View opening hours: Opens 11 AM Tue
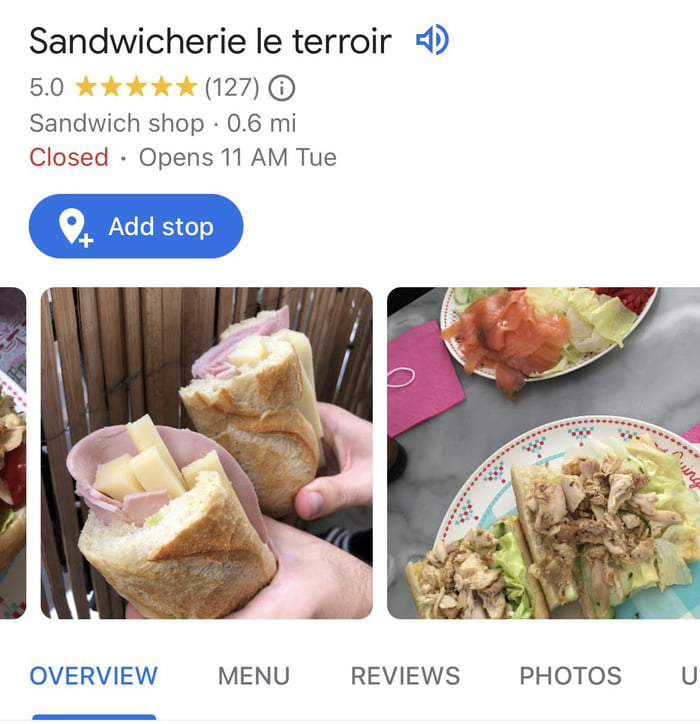The image size is (700, 724). [237, 157]
